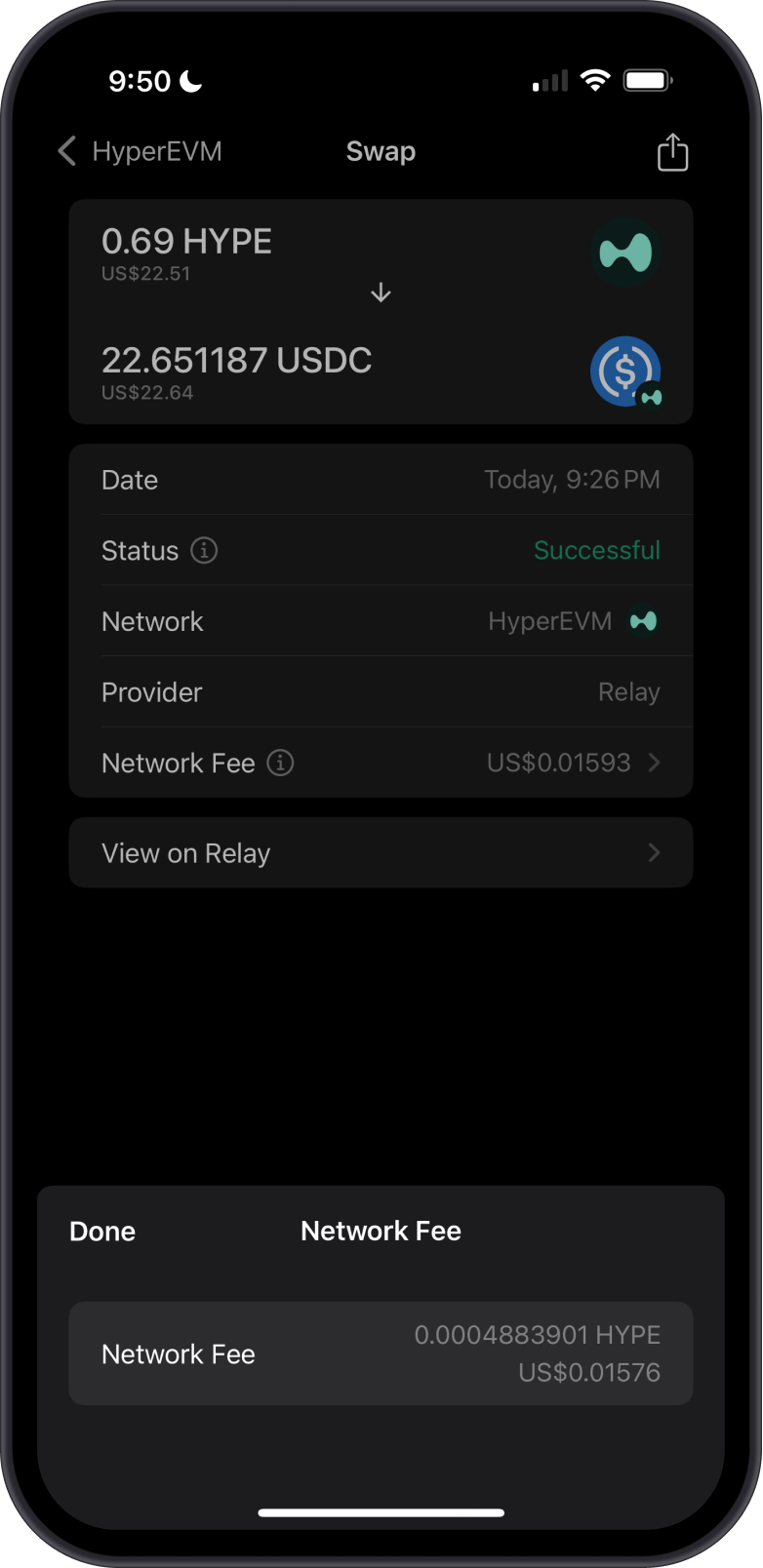Tap the downward swap arrow

tap(381, 293)
